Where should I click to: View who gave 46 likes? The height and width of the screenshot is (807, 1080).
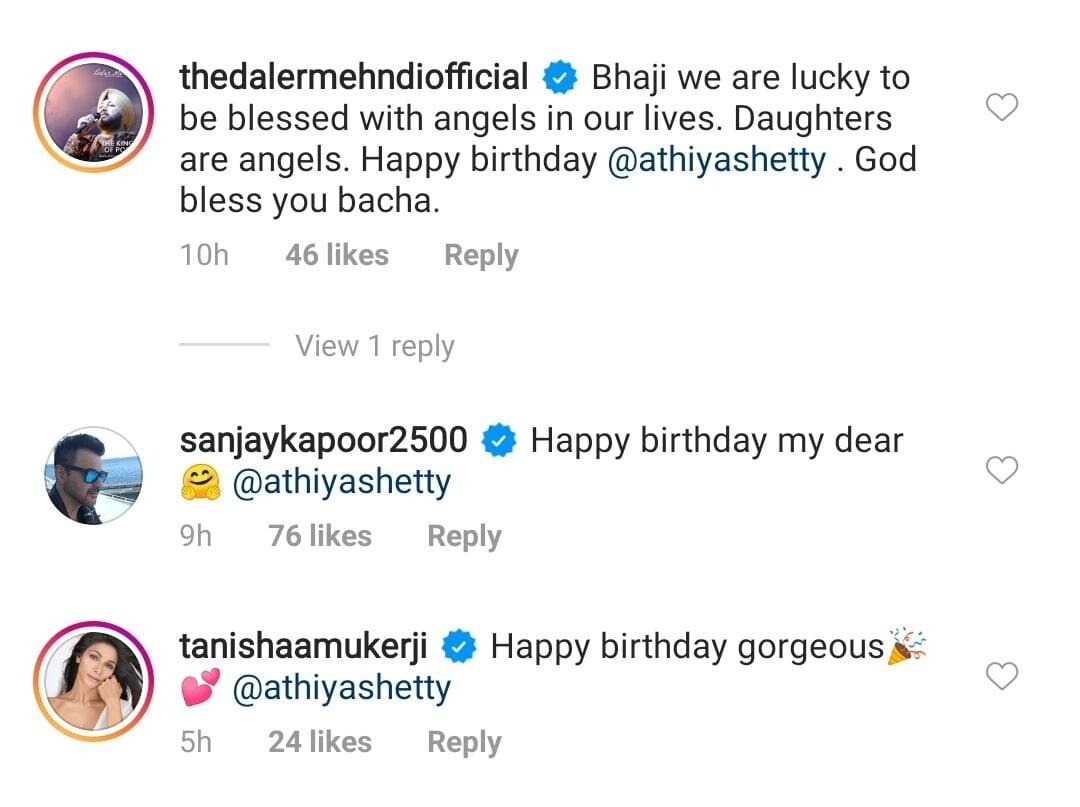coord(336,255)
